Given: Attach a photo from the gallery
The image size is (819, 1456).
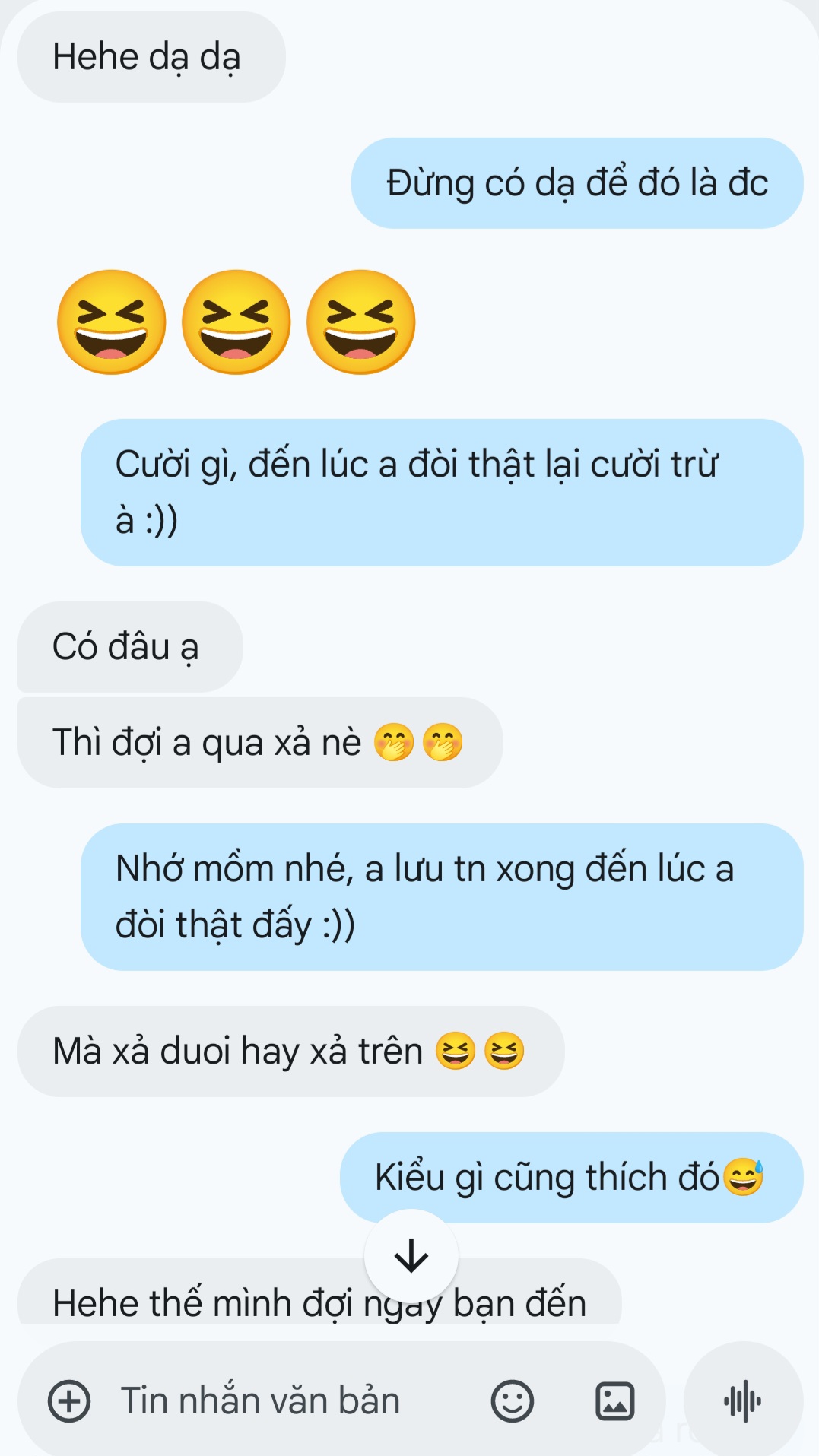Looking at the screenshot, I should 614,1400.
